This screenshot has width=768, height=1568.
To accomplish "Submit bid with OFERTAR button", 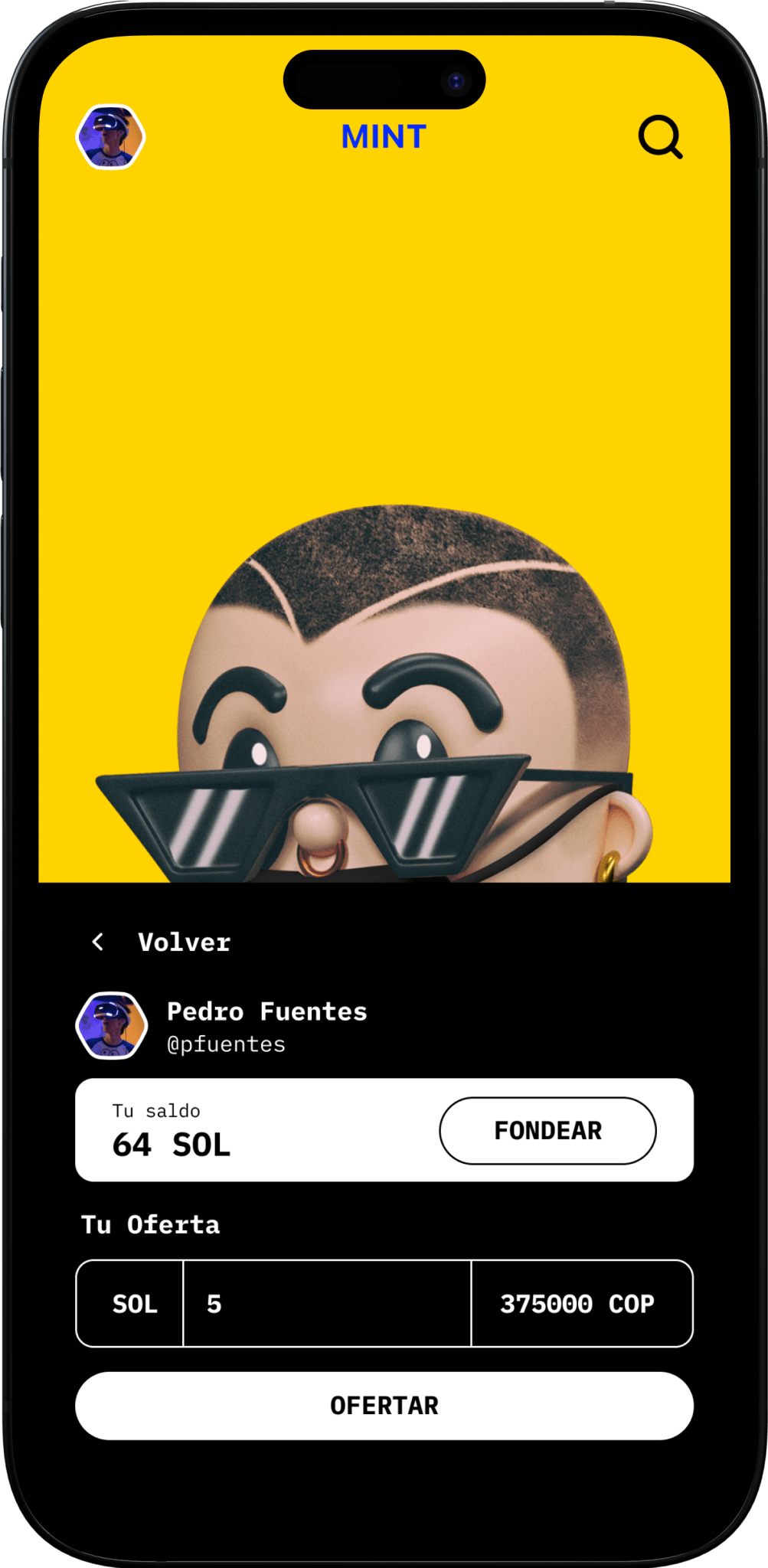I will 384,1406.
